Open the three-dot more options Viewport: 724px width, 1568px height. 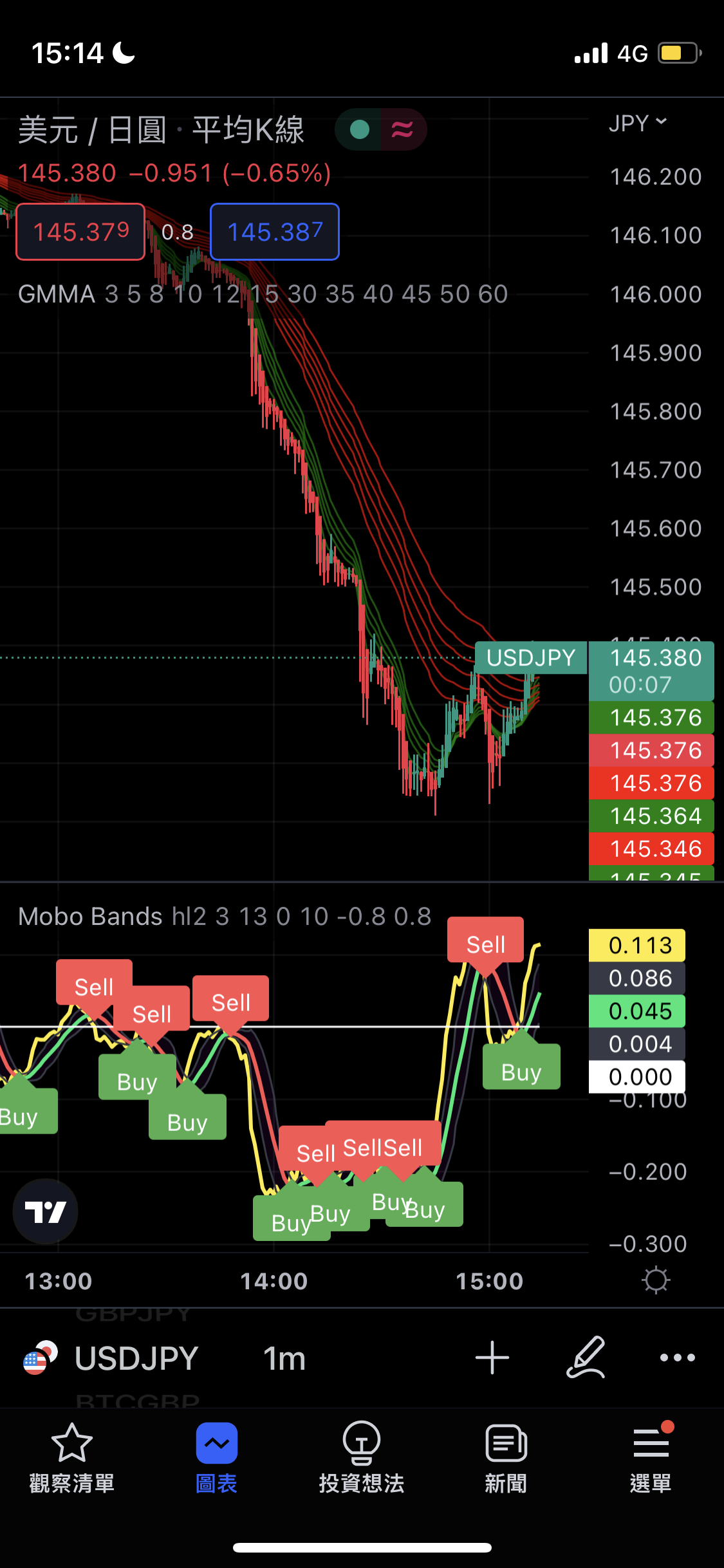pos(678,1358)
